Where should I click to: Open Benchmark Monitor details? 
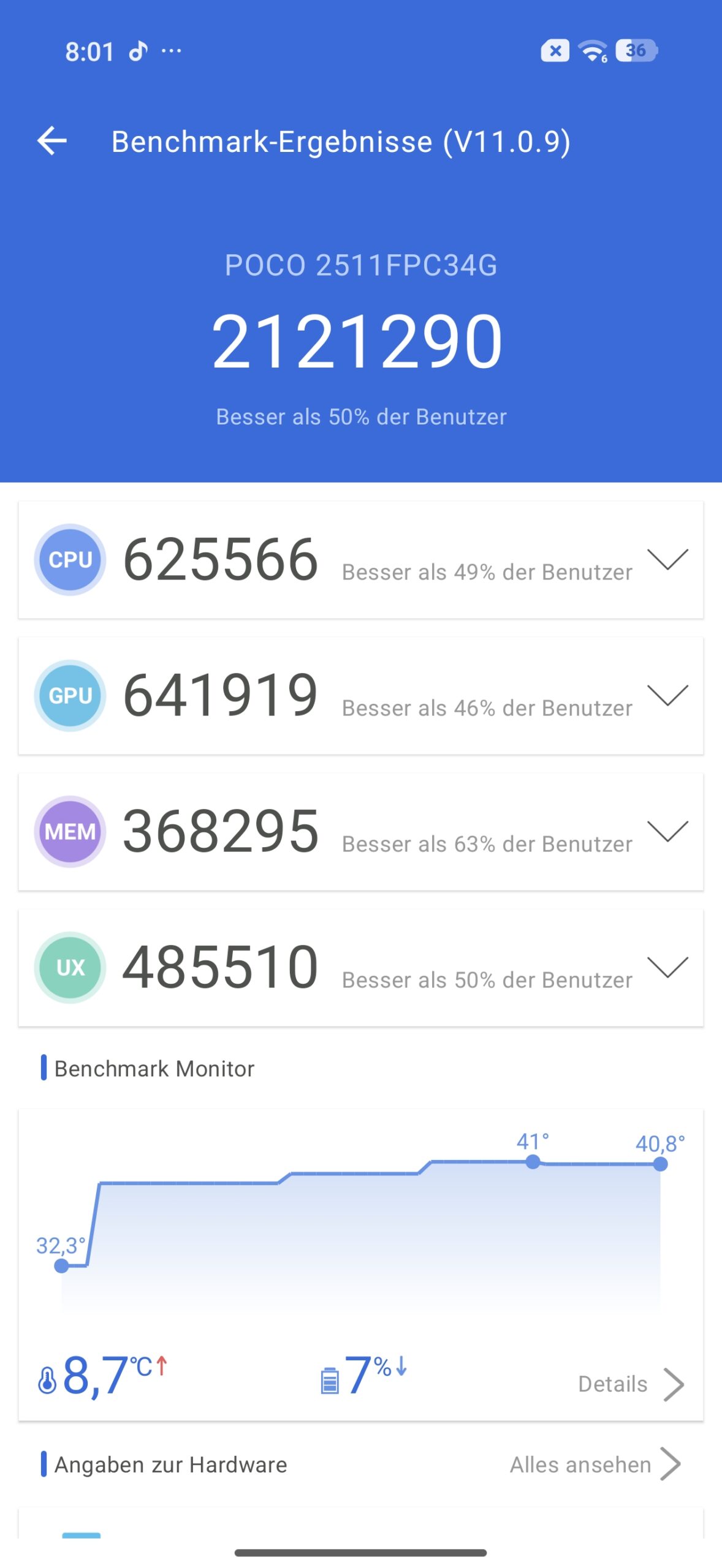coord(630,1384)
